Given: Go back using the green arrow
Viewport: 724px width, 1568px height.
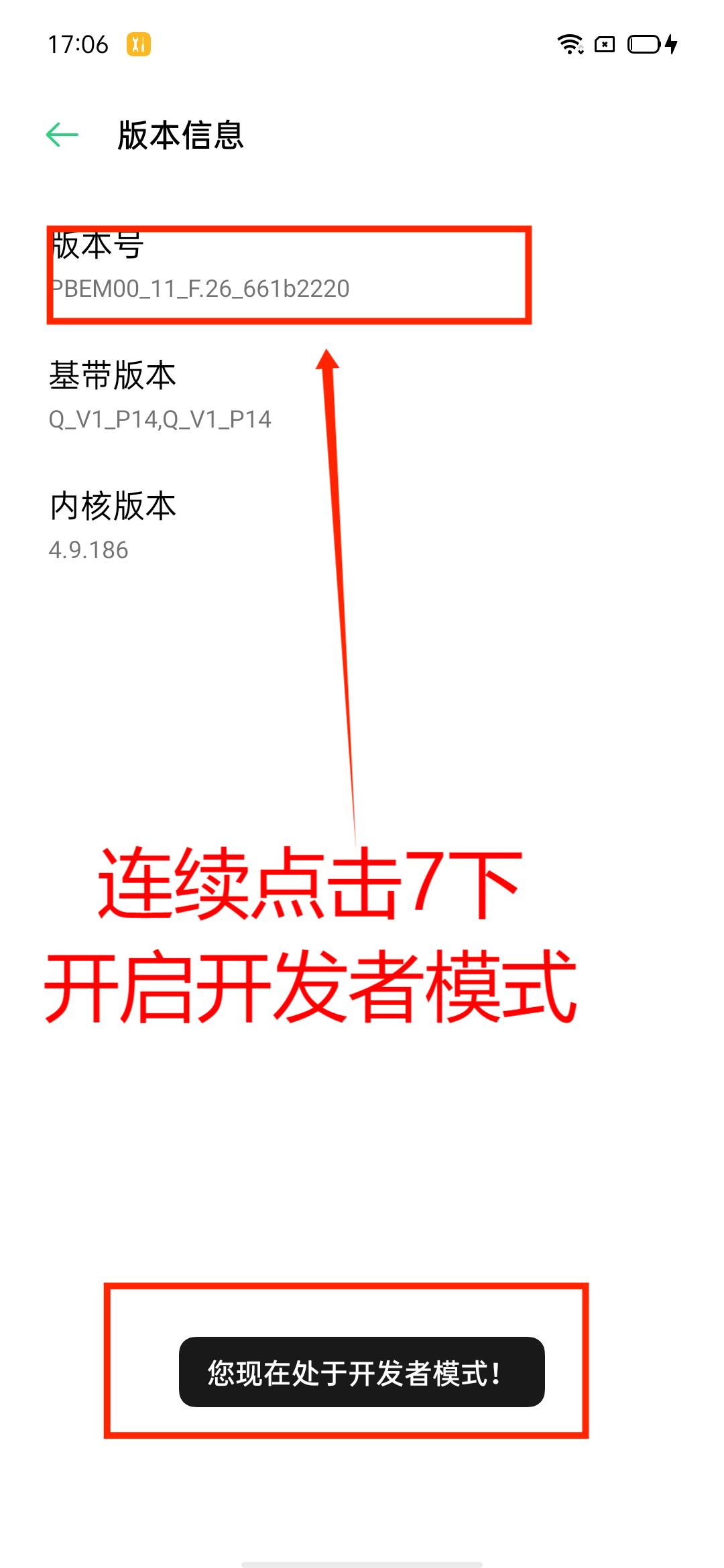Looking at the screenshot, I should point(62,135).
